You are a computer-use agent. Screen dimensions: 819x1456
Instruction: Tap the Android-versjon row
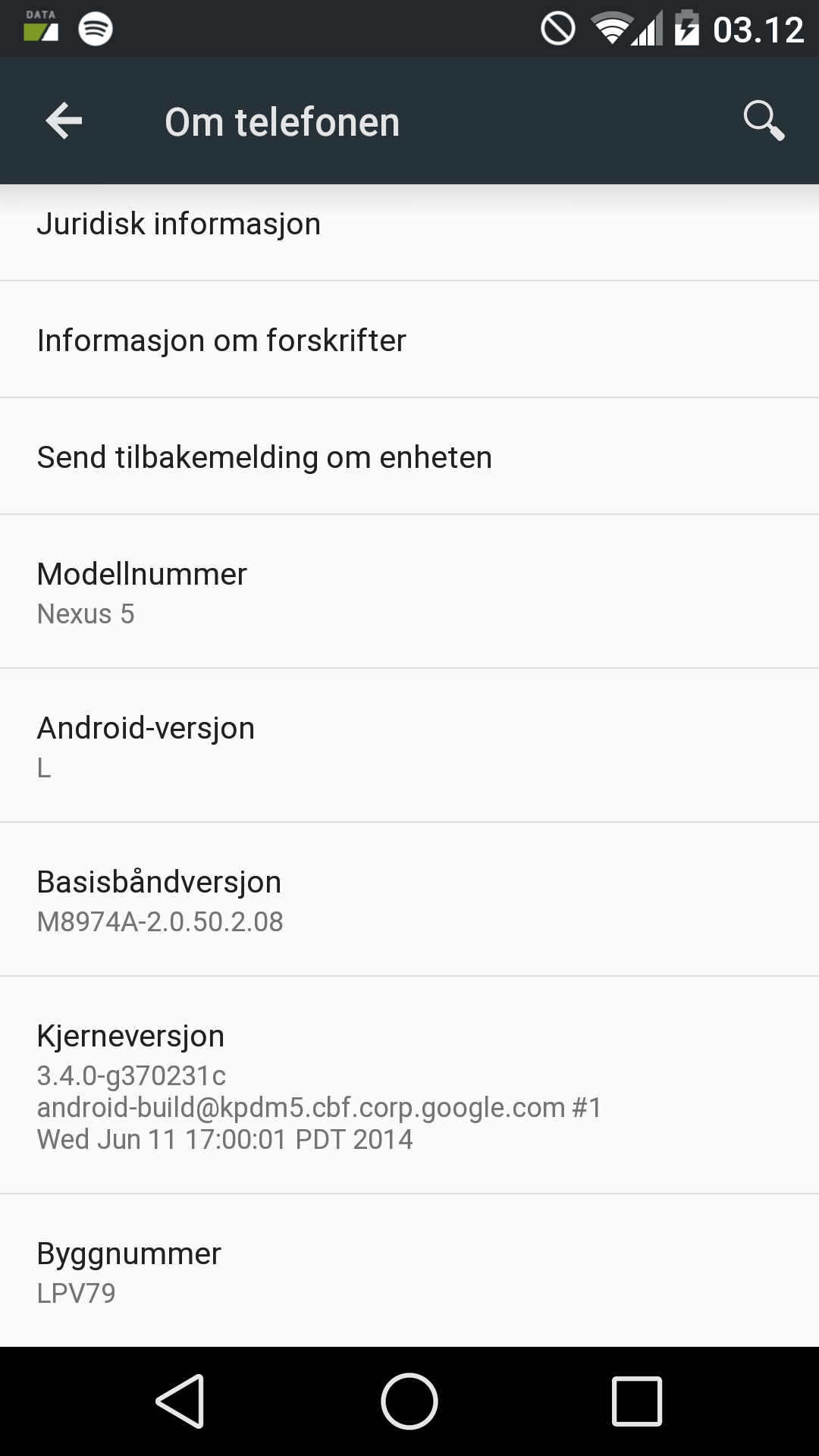[x=409, y=745]
